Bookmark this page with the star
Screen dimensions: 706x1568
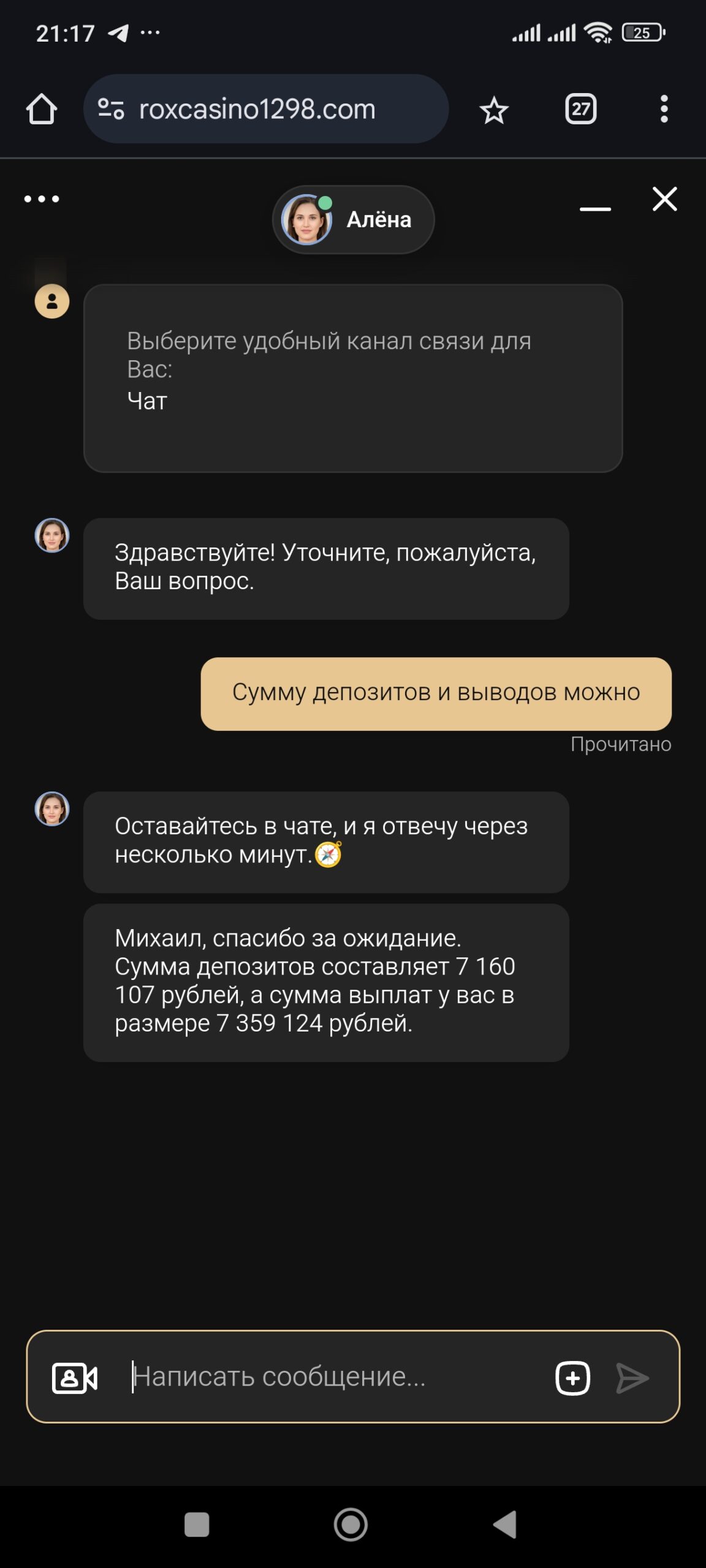(494, 111)
